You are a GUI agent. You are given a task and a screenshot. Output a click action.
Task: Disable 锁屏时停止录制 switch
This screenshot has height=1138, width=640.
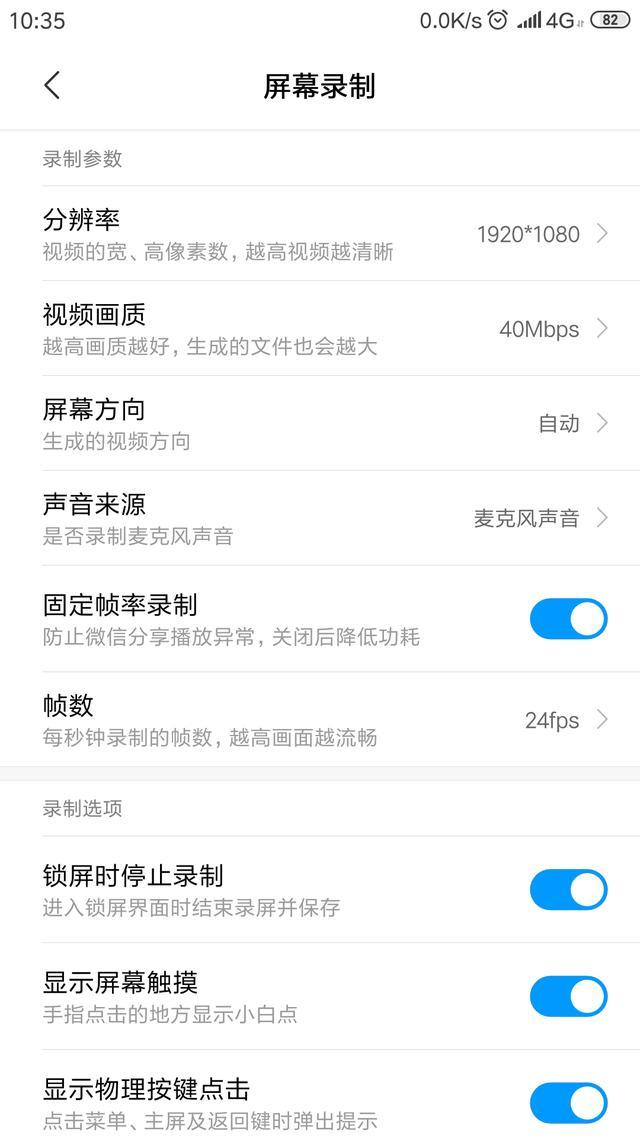[x=568, y=890]
